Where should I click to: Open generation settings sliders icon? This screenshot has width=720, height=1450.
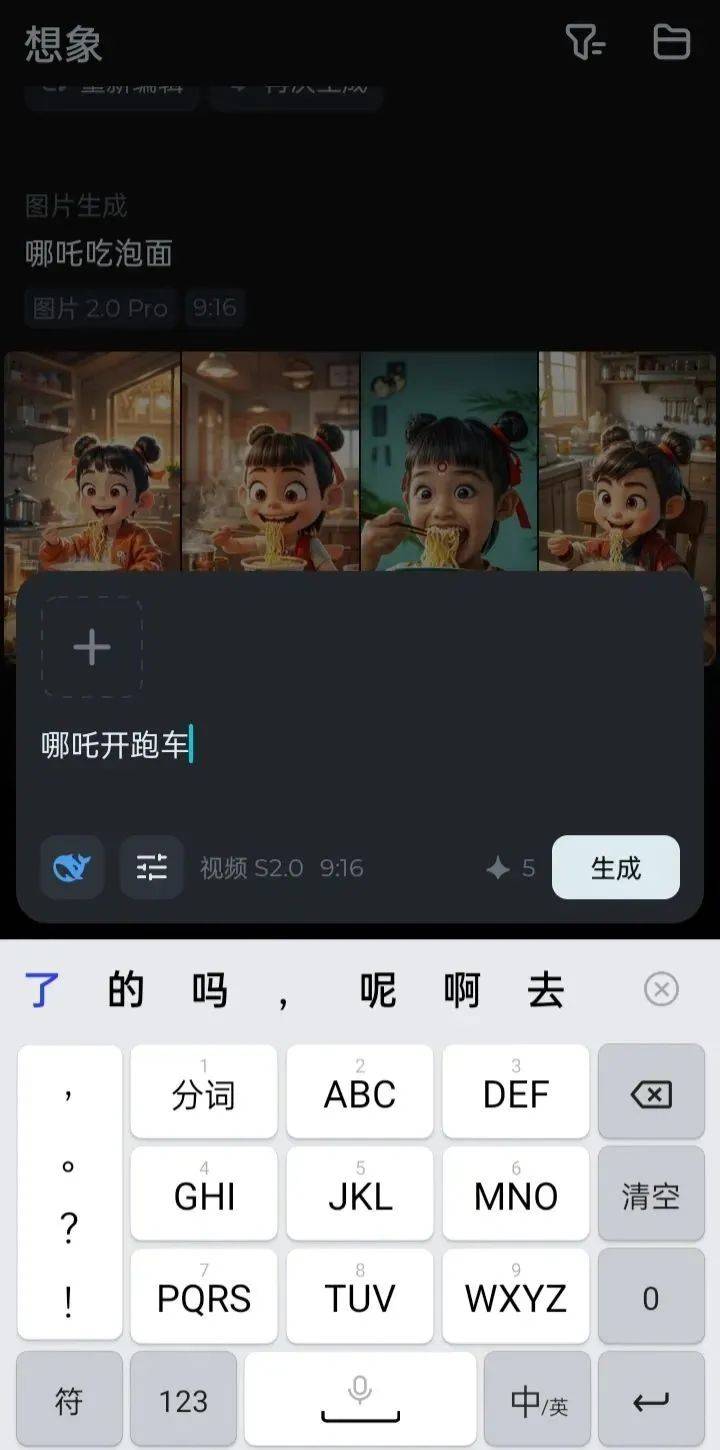click(x=152, y=867)
